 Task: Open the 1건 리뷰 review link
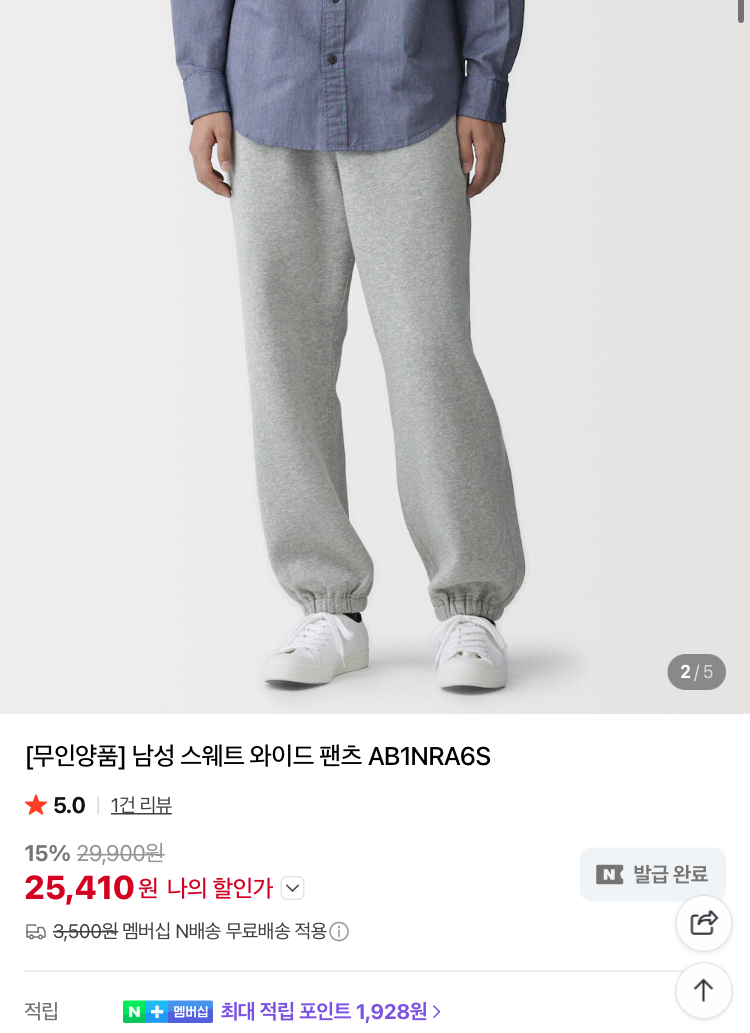click(x=141, y=805)
